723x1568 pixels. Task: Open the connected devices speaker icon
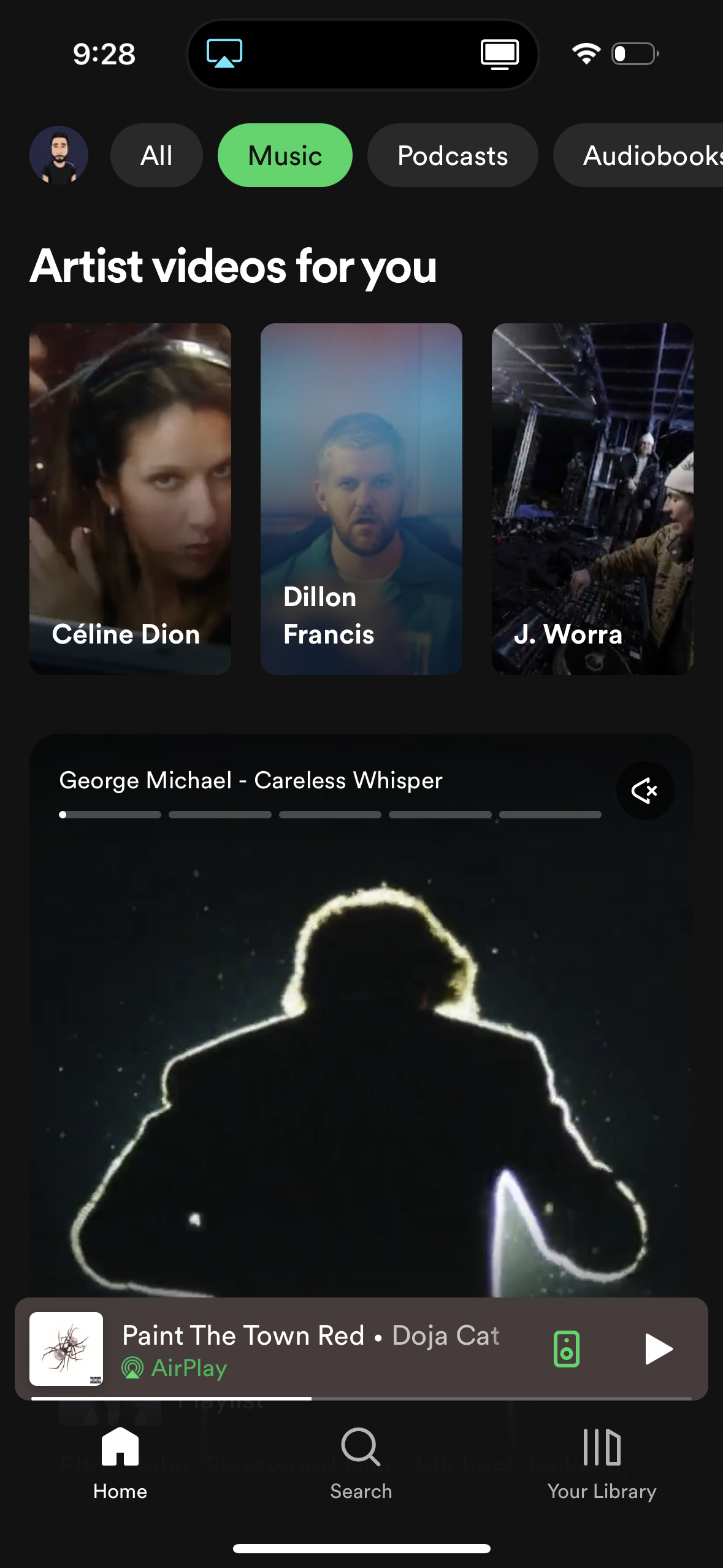565,1349
